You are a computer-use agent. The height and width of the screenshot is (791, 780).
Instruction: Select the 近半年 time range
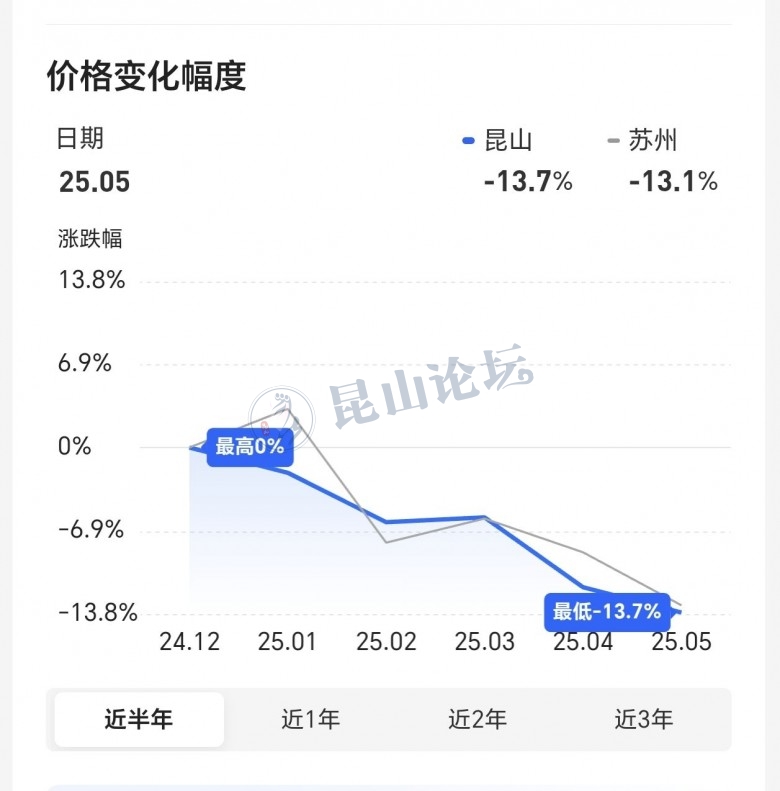139,719
